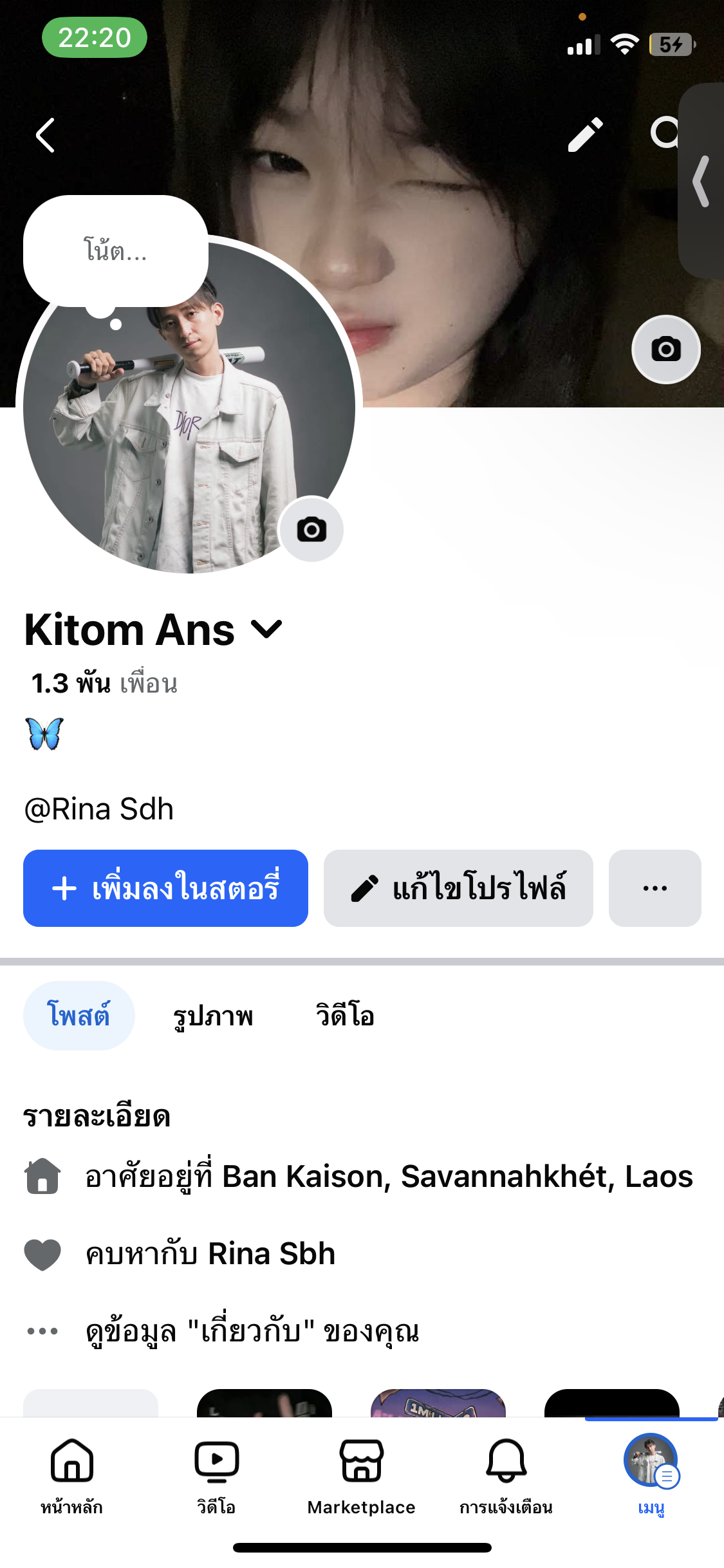Change cover photo using its camera icon
The width and height of the screenshot is (724, 1568).
pos(666,350)
